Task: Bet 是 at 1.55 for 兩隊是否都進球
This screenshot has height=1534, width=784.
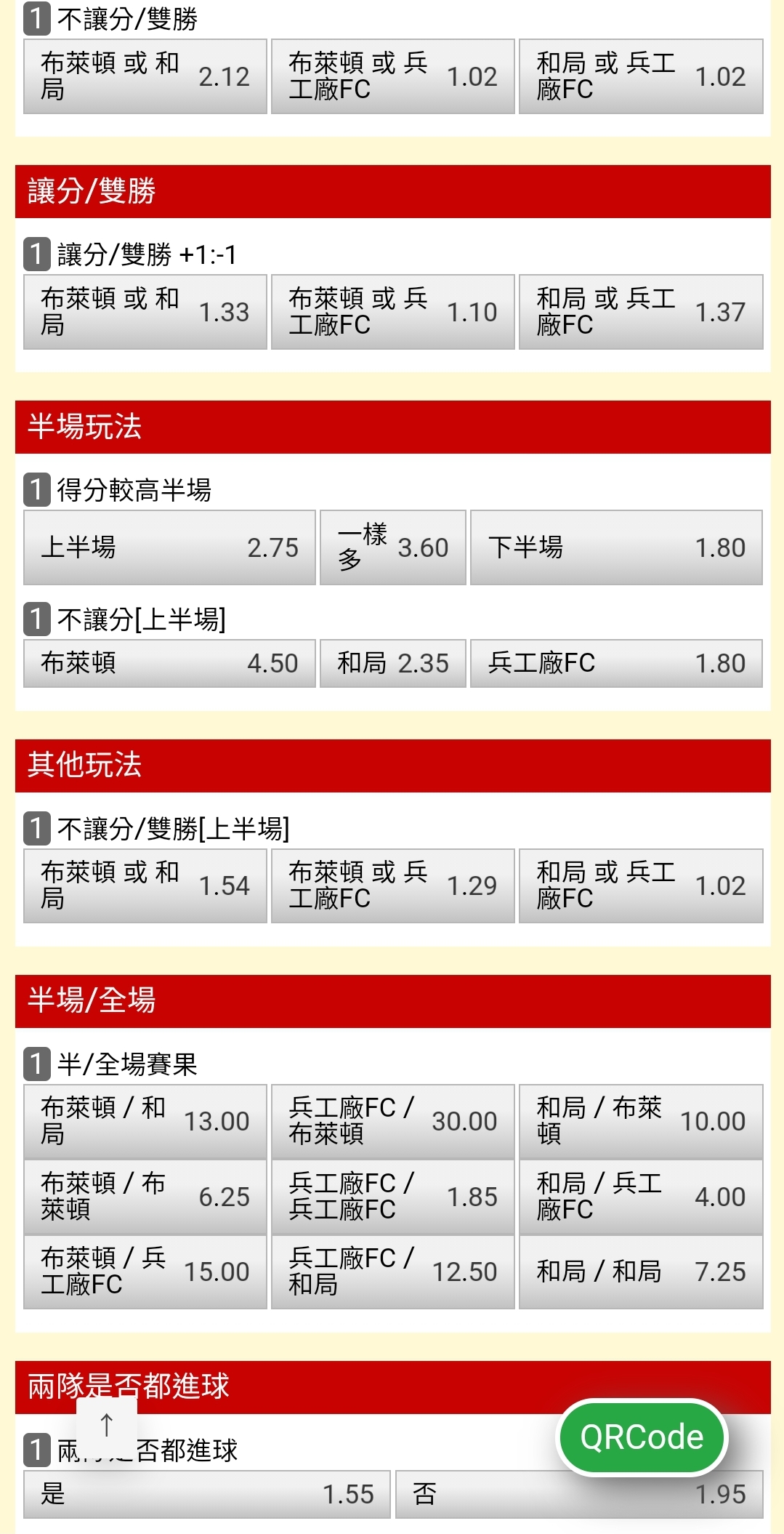Action: coord(207,1494)
